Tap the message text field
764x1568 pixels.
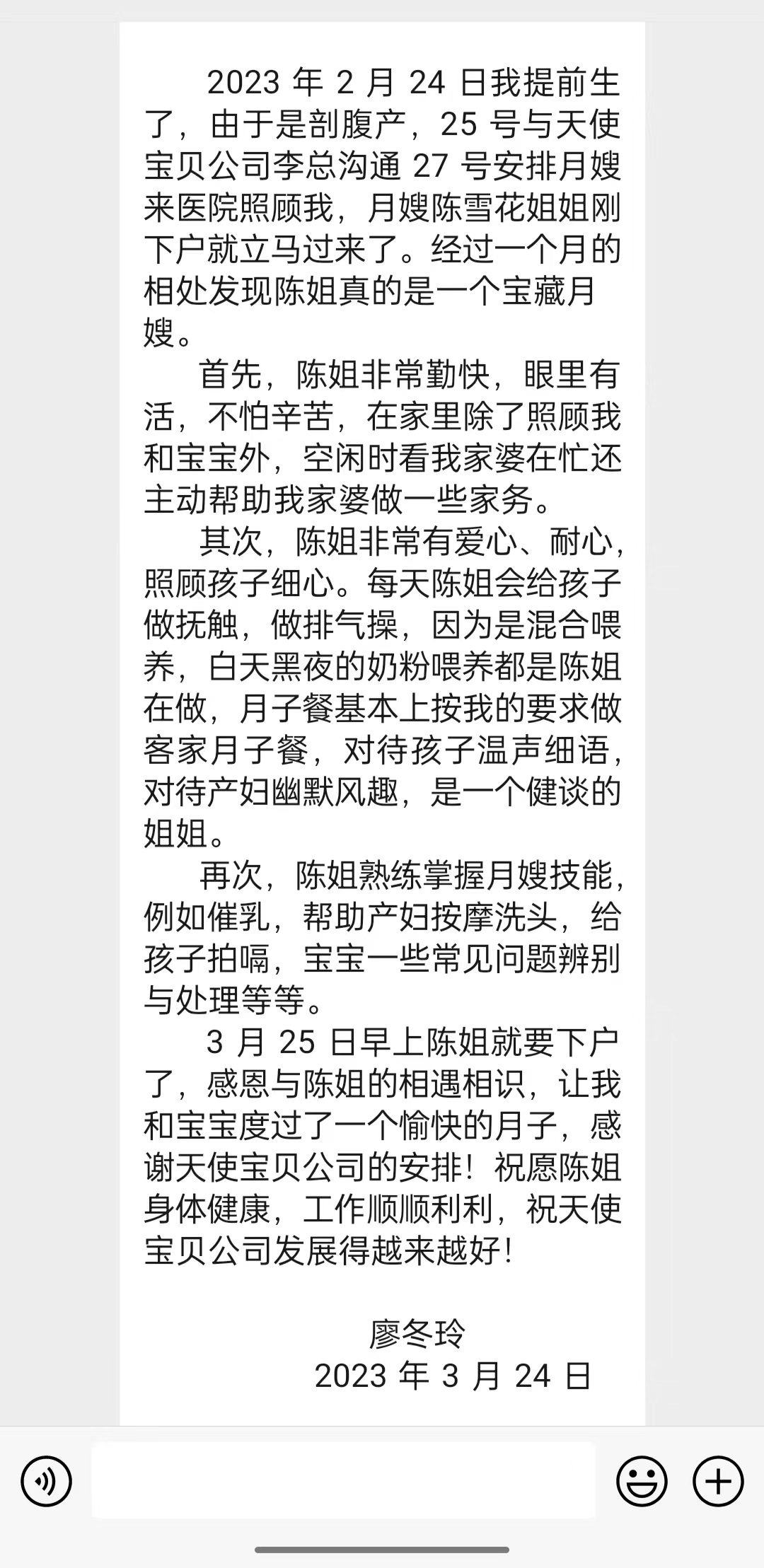tap(344, 1480)
